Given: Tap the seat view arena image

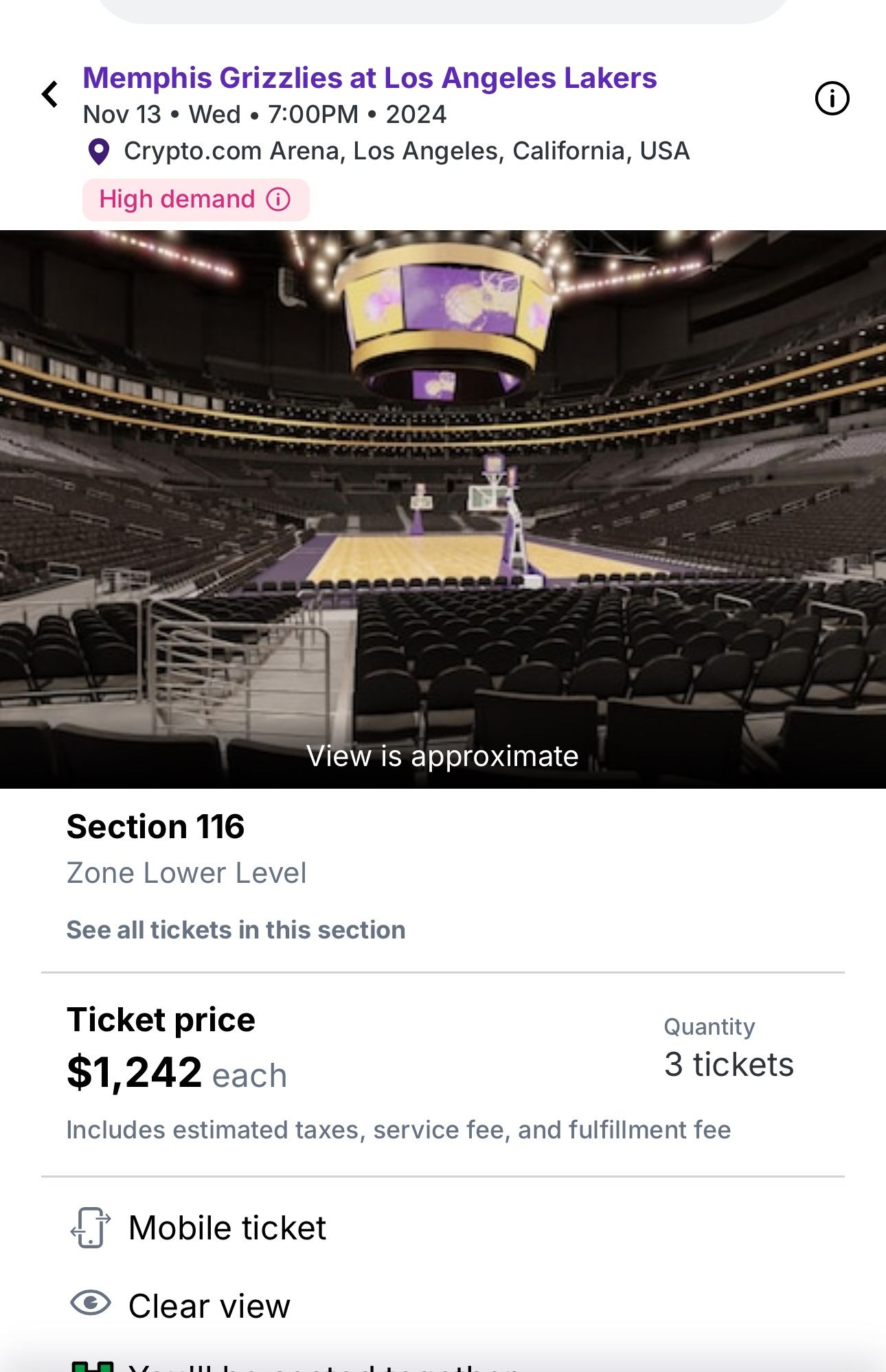Looking at the screenshot, I should pyautogui.click(x=443, y=508).
